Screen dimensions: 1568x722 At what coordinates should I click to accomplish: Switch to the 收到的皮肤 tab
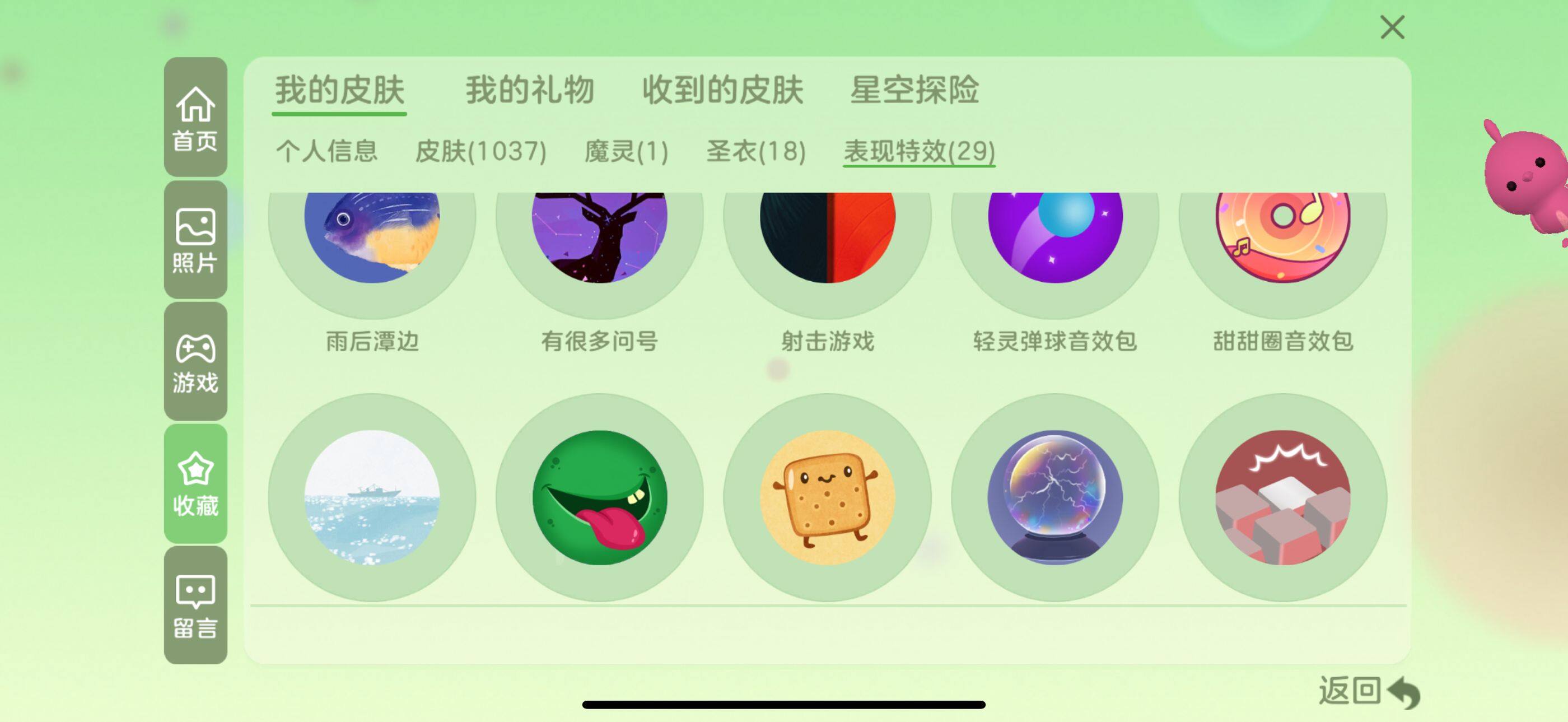point(722,90)
